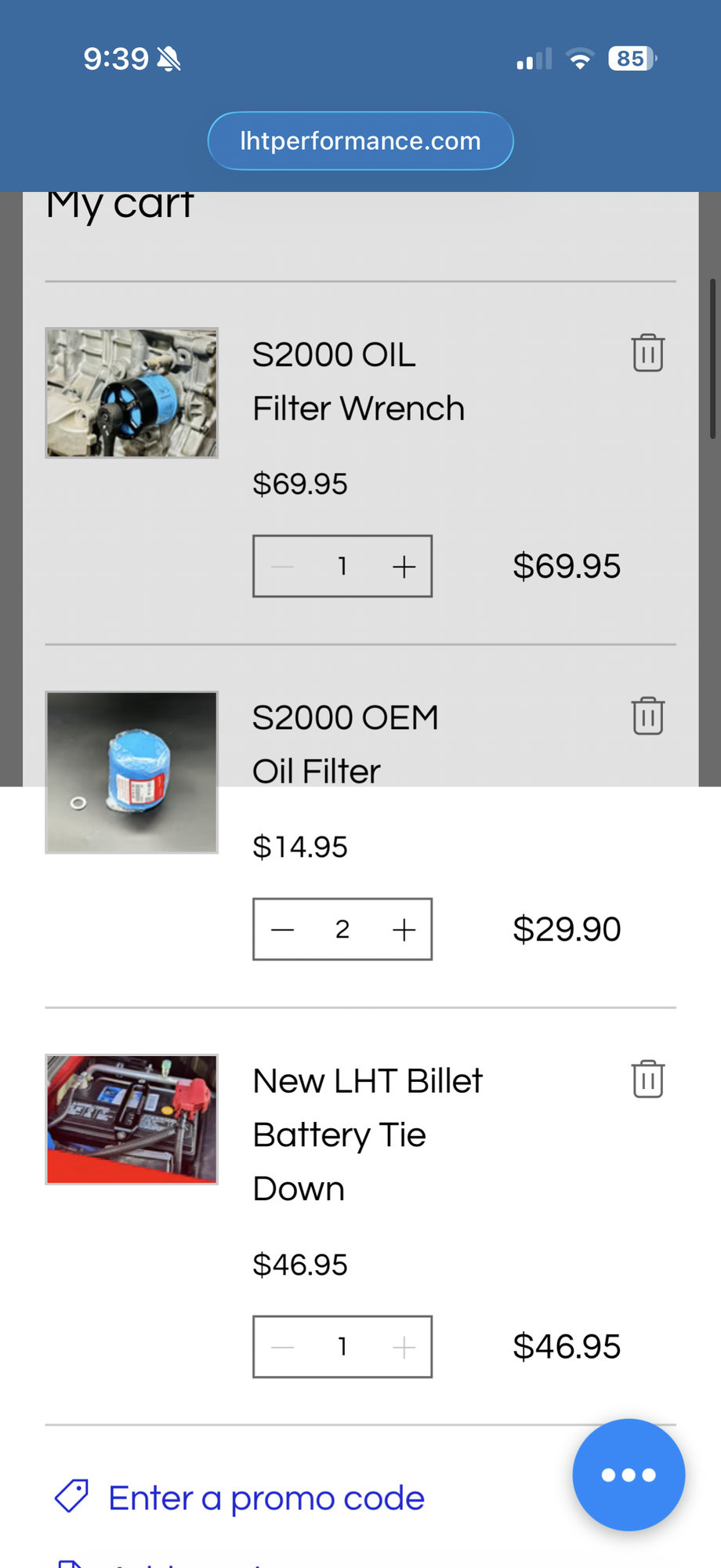The image size is (721, 1568).
Task: Remove S2000 OIL Filter Wrench from cart
Action: [647, 353]
